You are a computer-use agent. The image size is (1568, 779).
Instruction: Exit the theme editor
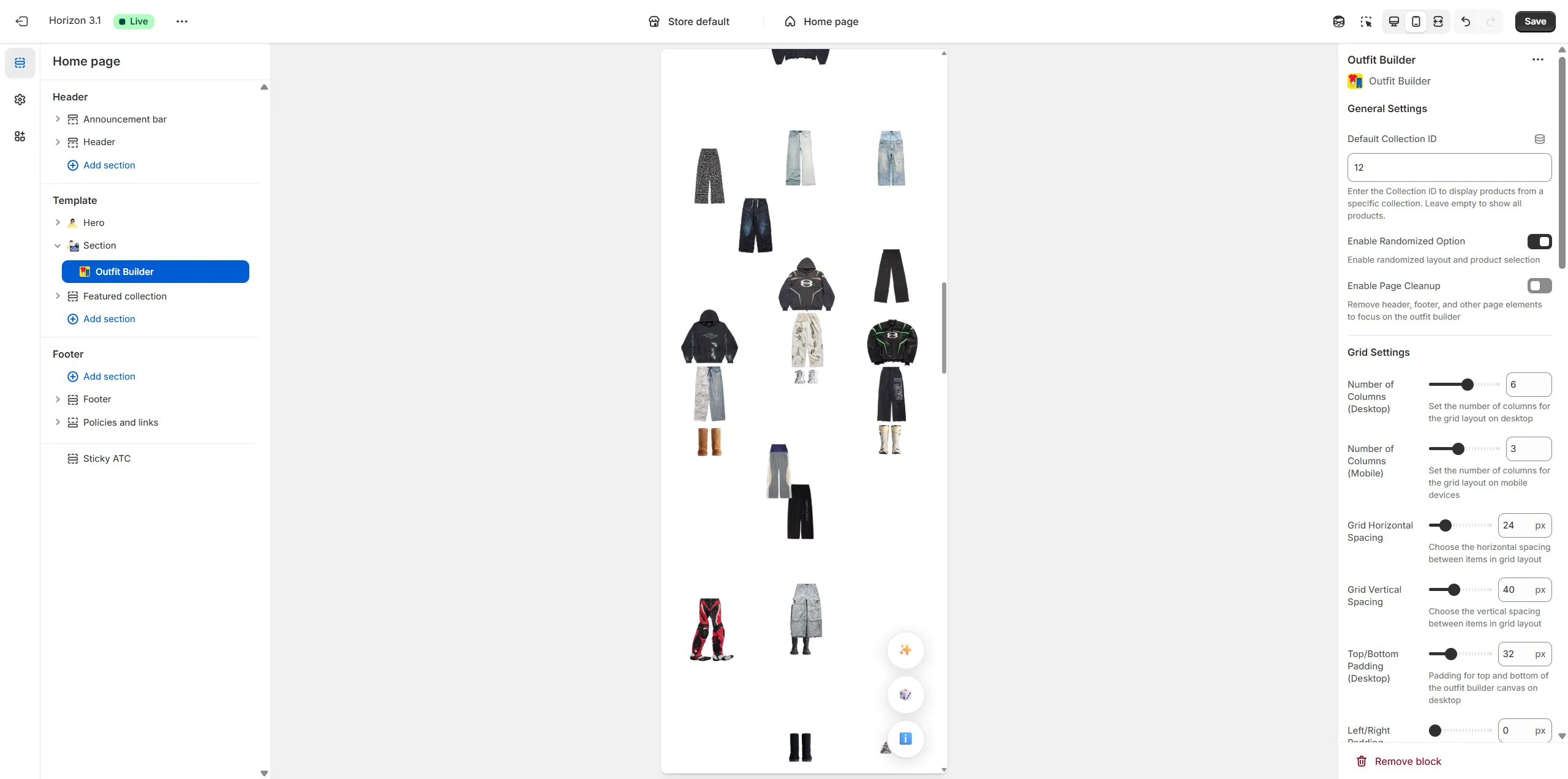click(21, 21)
